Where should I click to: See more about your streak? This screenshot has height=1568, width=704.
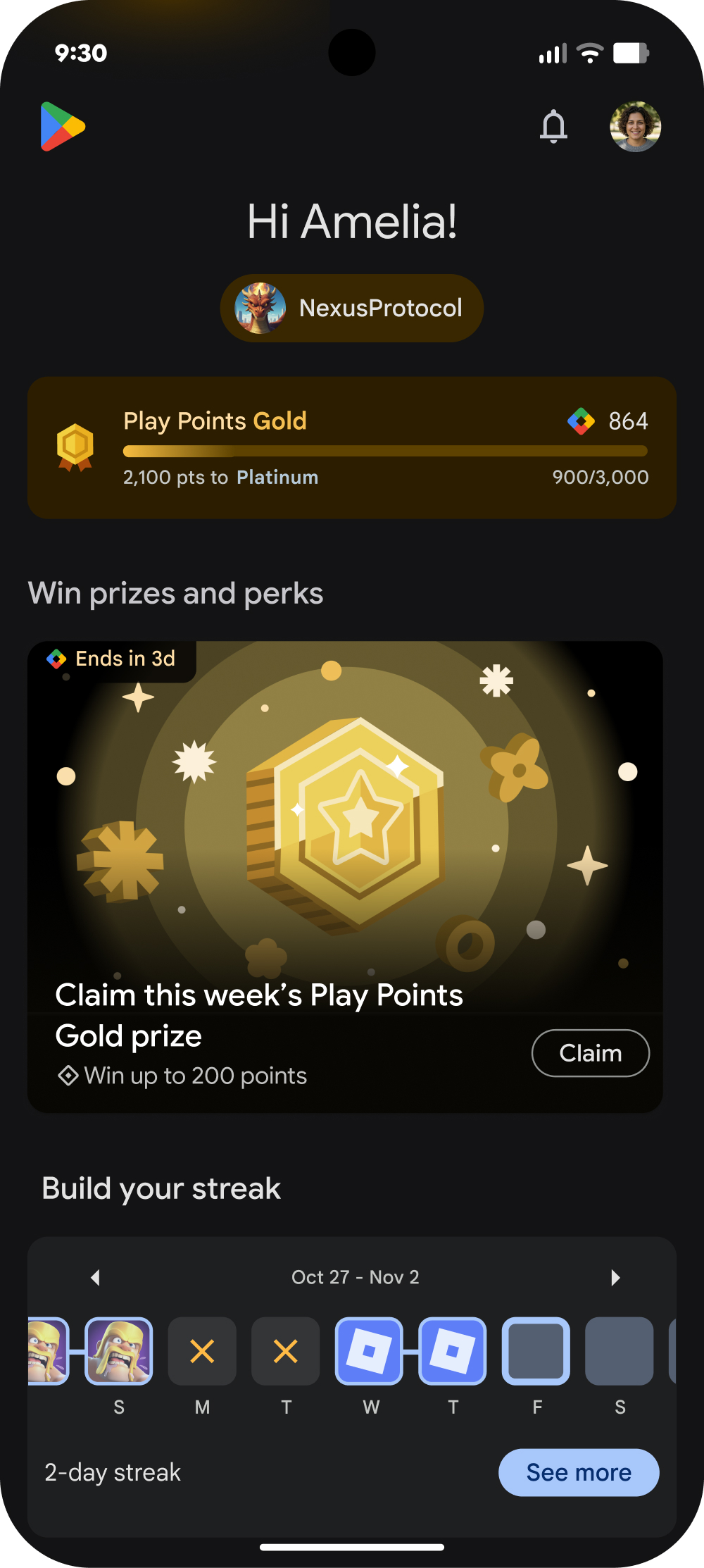[x=579, y=1472]
